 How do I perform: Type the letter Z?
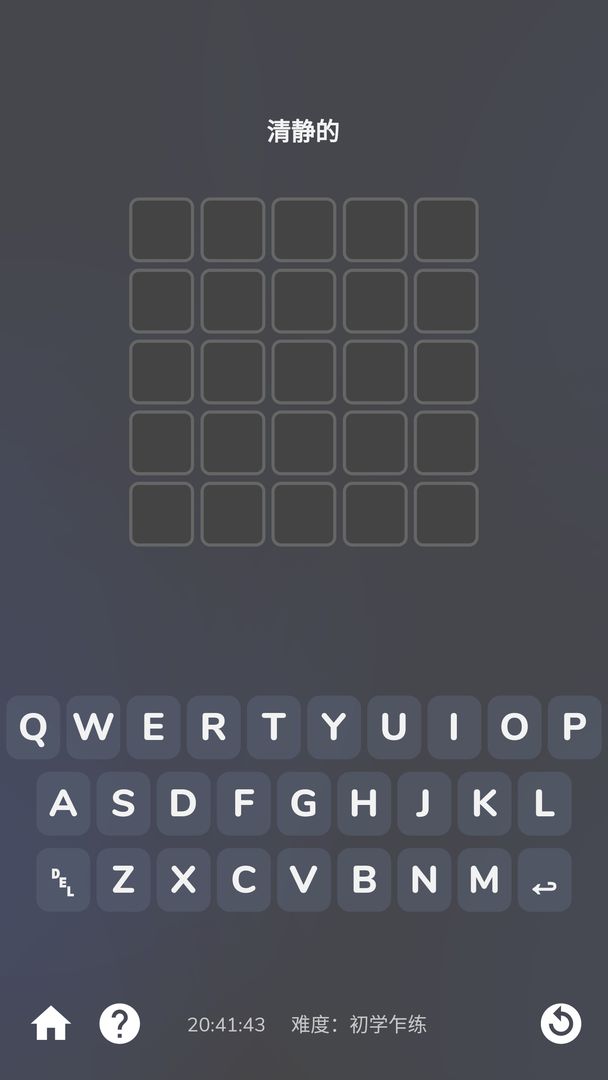123,880
